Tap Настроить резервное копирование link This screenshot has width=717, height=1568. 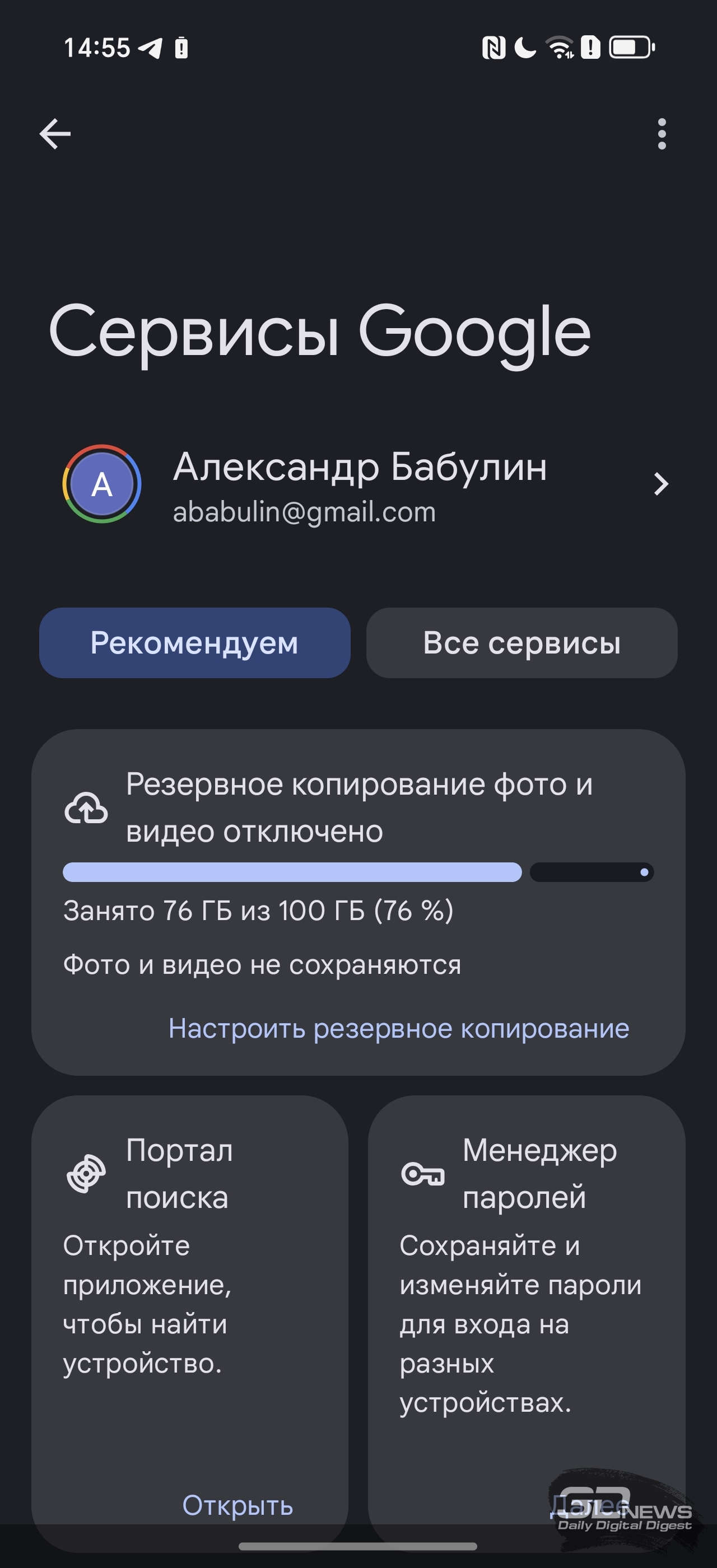399,1028
